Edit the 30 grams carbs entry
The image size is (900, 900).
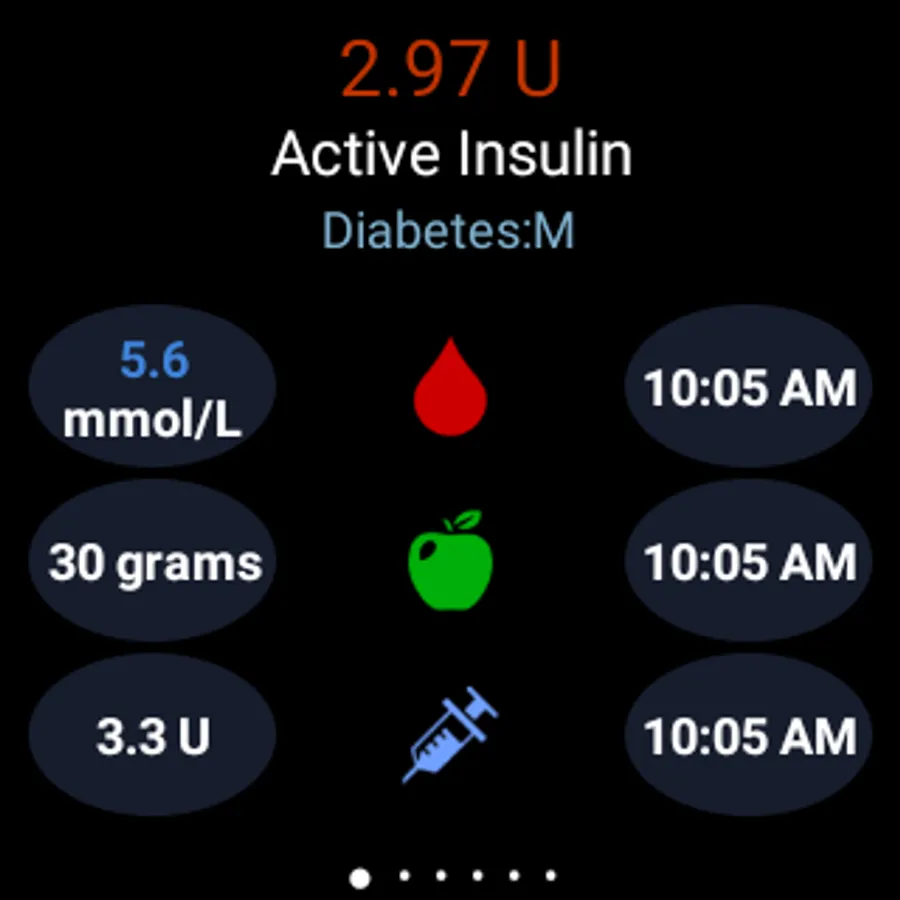point(152,563)
